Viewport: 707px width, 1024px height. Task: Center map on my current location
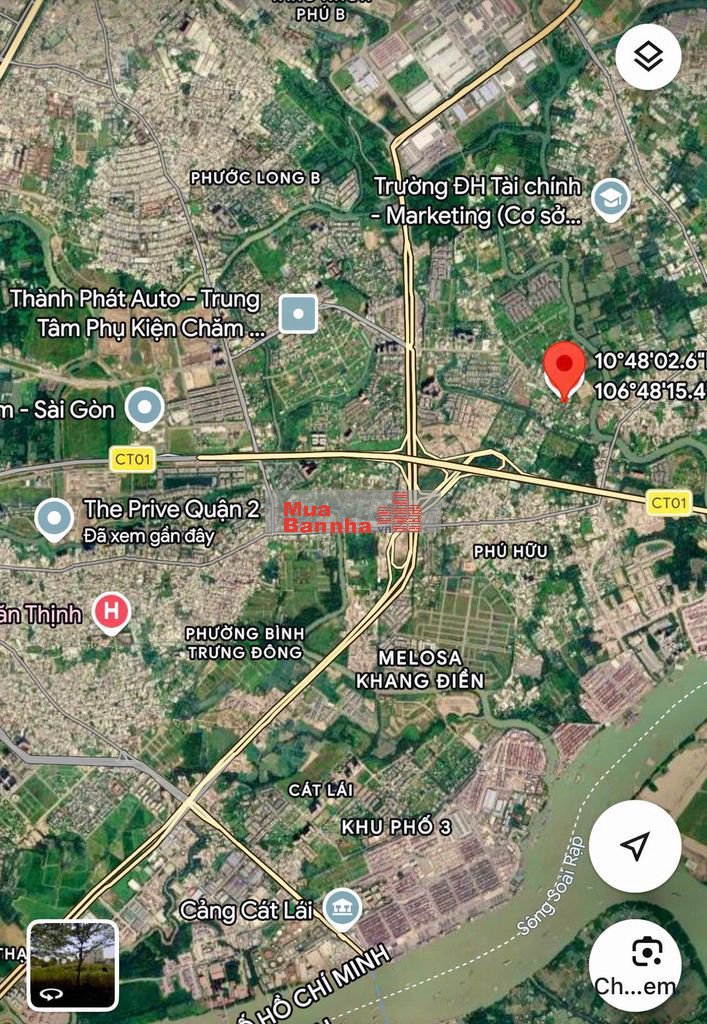pyautogui.click(x=635, y=846)
